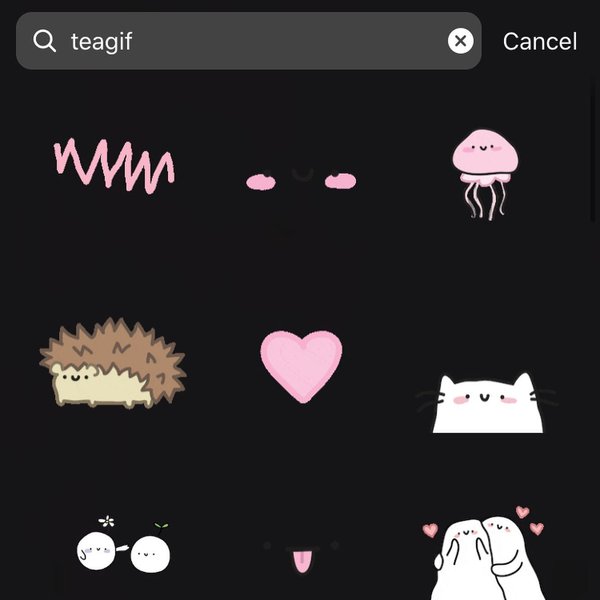
Task: Tap the search field containing "teagif"
Action: pyautogui.click(x=250, y=41)
